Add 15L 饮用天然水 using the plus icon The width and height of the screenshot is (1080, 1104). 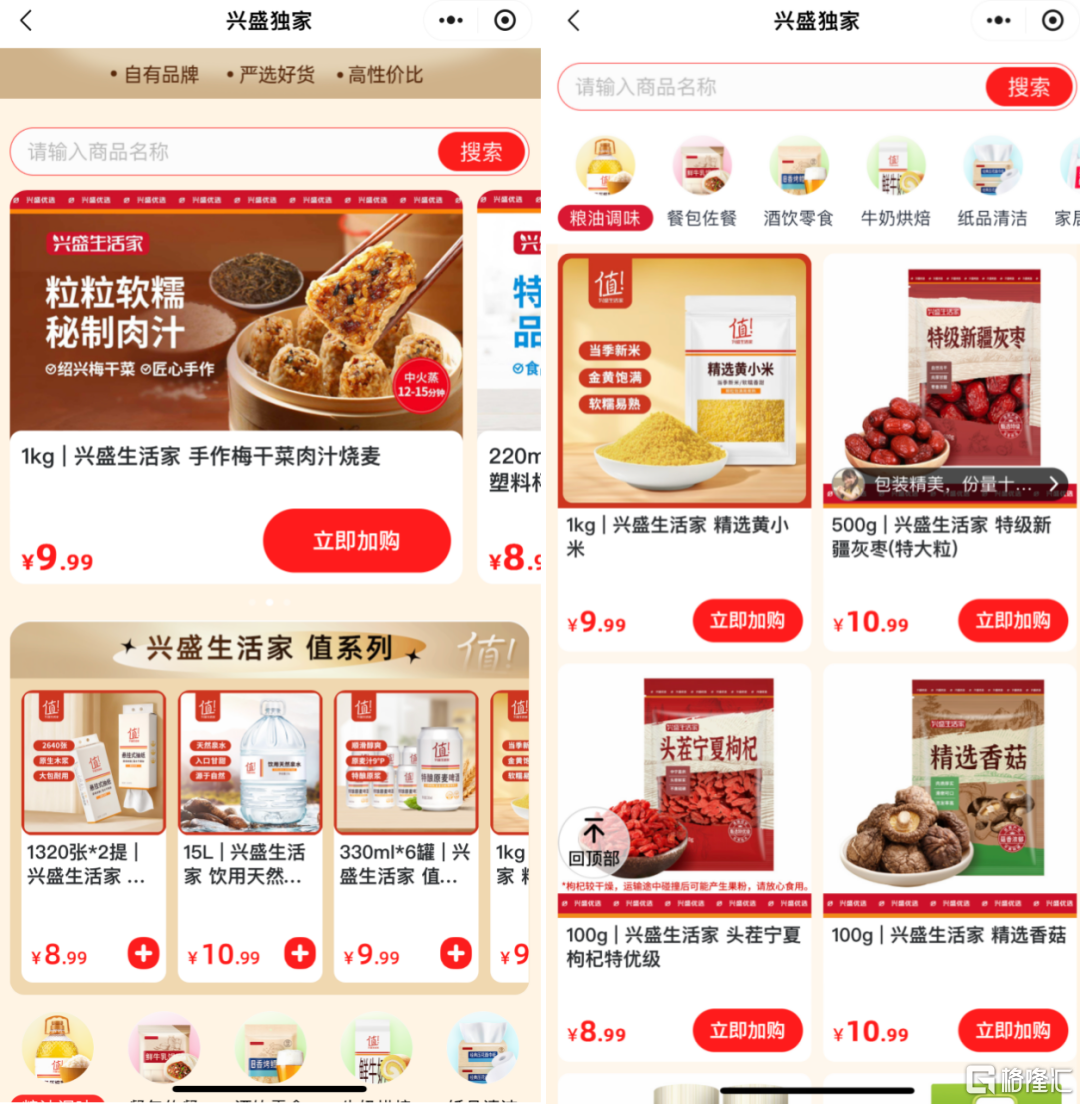pyautogui.click(x=299, y=953)
